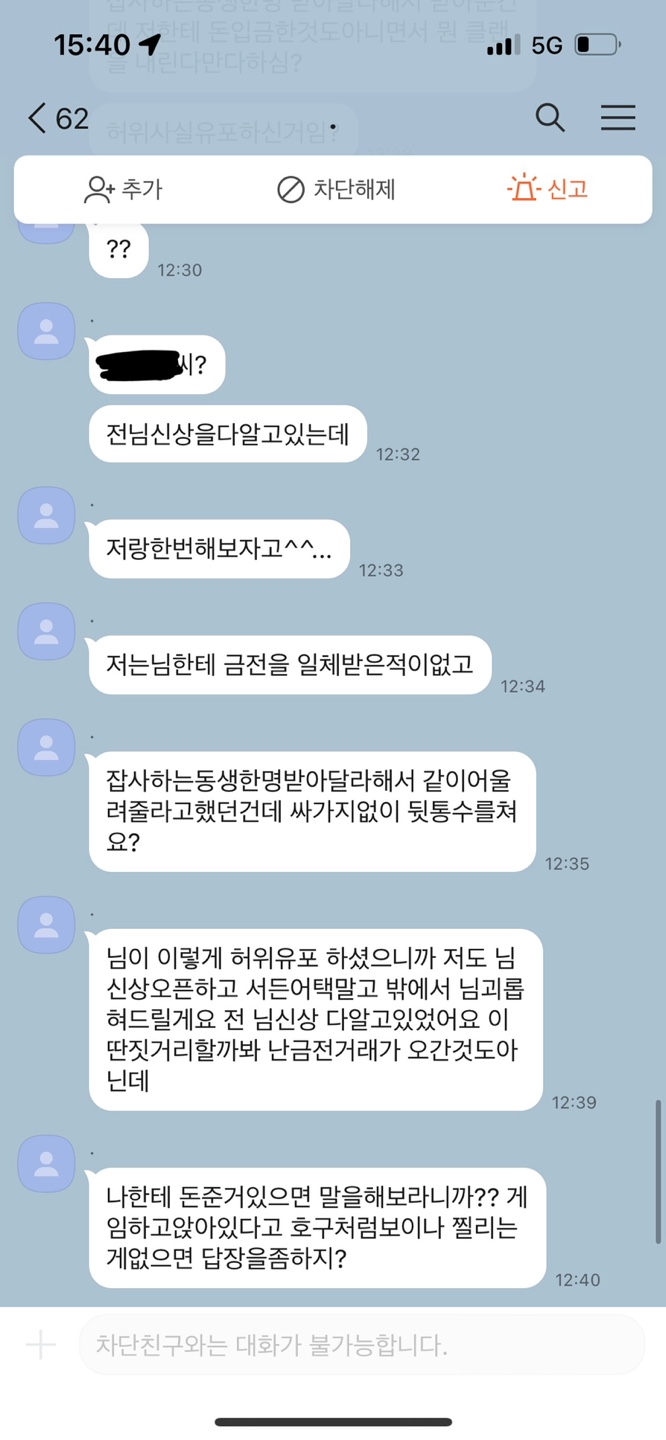The height and width of the screenshot is (1440, 666).
Task: Tap the disabled message input field
Action: [x=360, y=1345]
